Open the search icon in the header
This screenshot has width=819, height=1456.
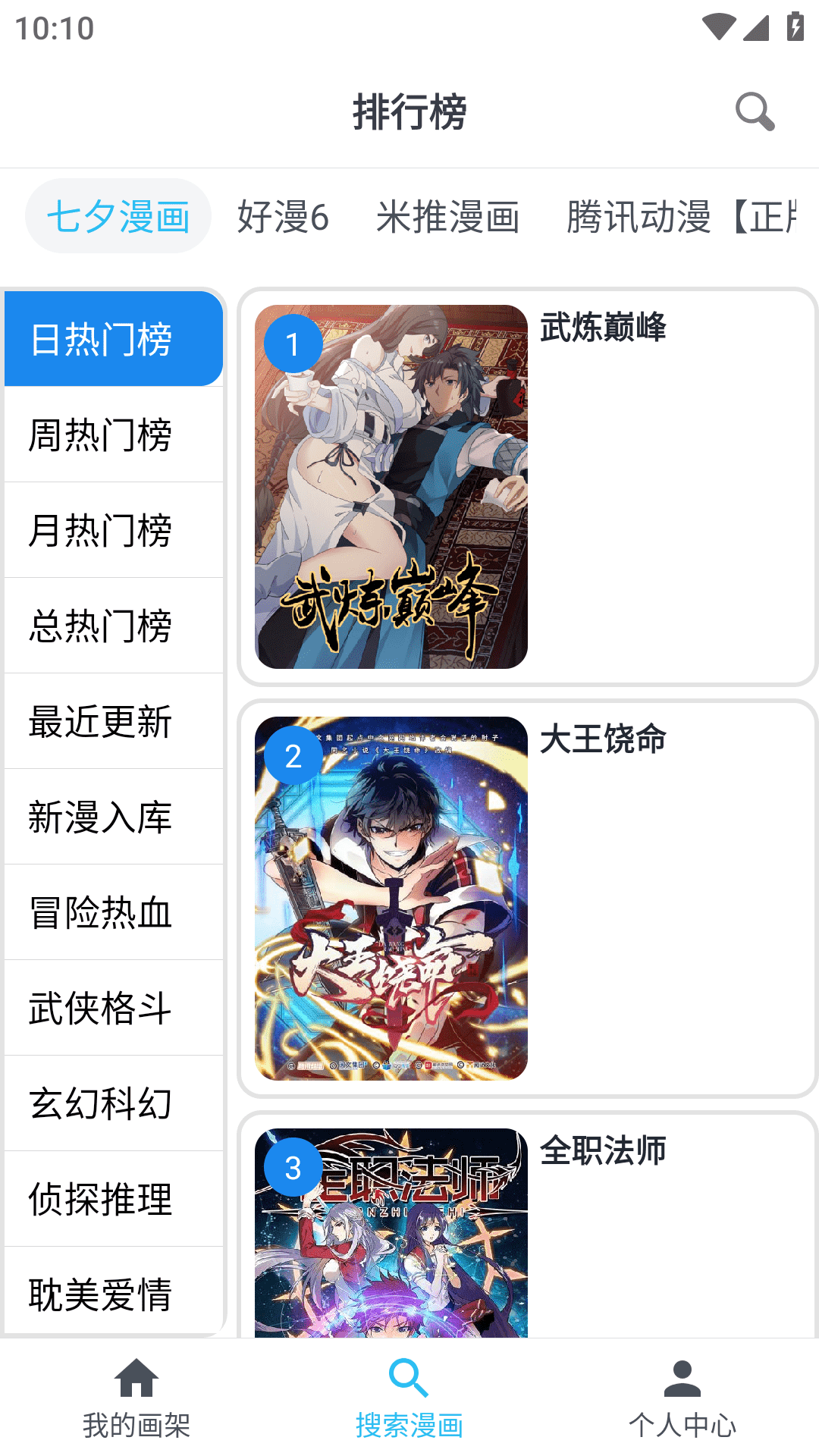coord(755,112)
